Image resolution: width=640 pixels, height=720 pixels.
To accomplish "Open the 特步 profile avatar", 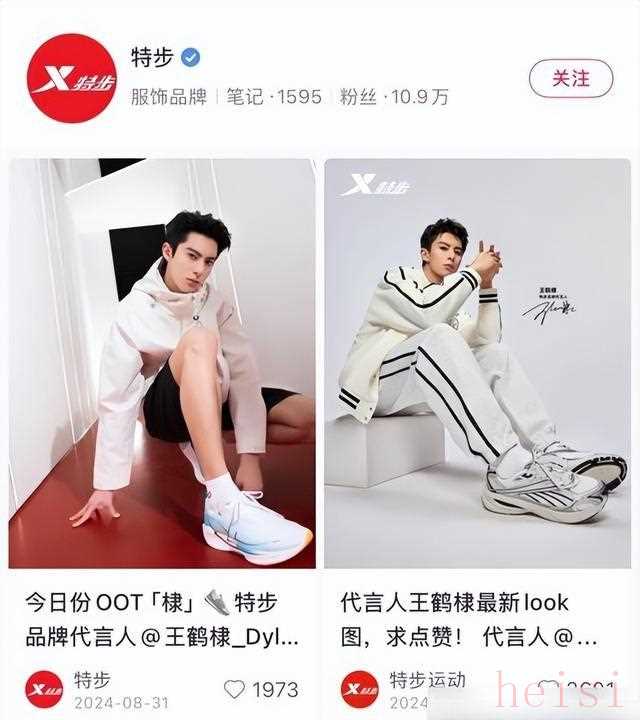I will coord(72,78).
